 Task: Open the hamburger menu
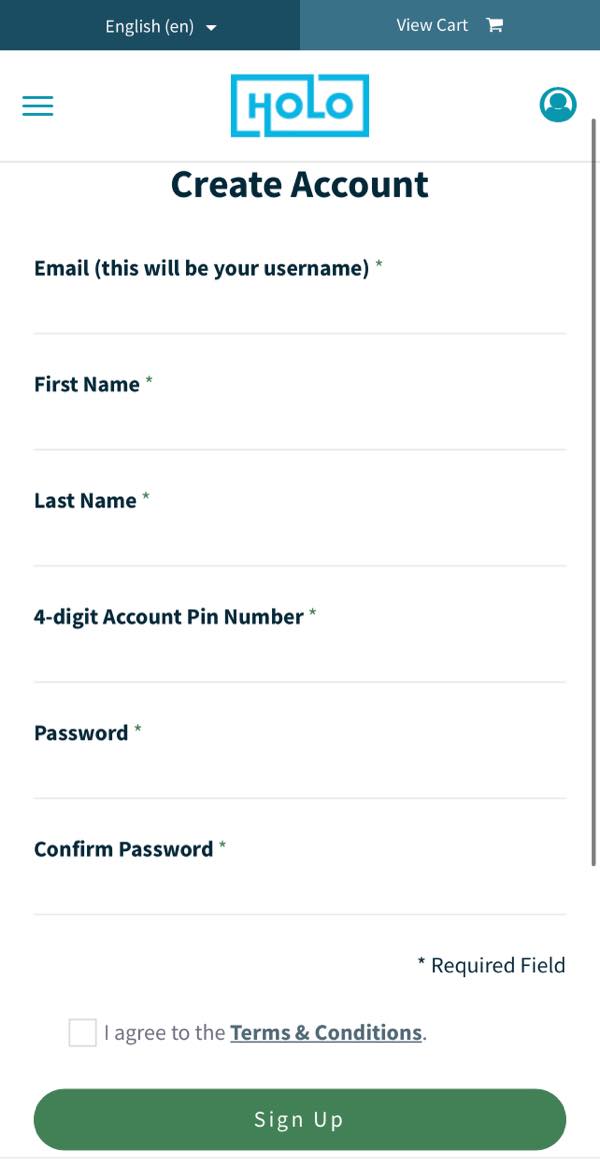pos(38,106)
